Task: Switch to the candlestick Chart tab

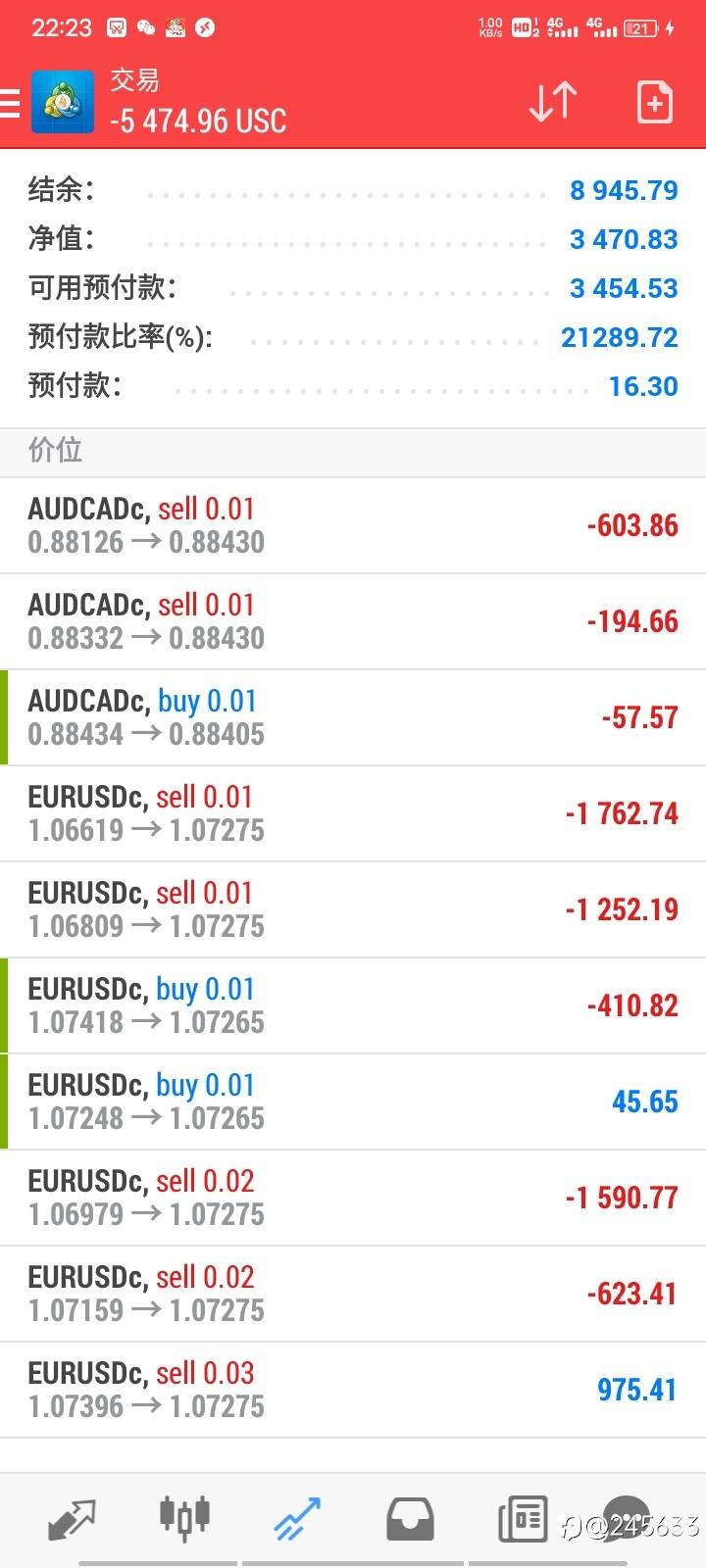Action: click(x=184, y=1518)
